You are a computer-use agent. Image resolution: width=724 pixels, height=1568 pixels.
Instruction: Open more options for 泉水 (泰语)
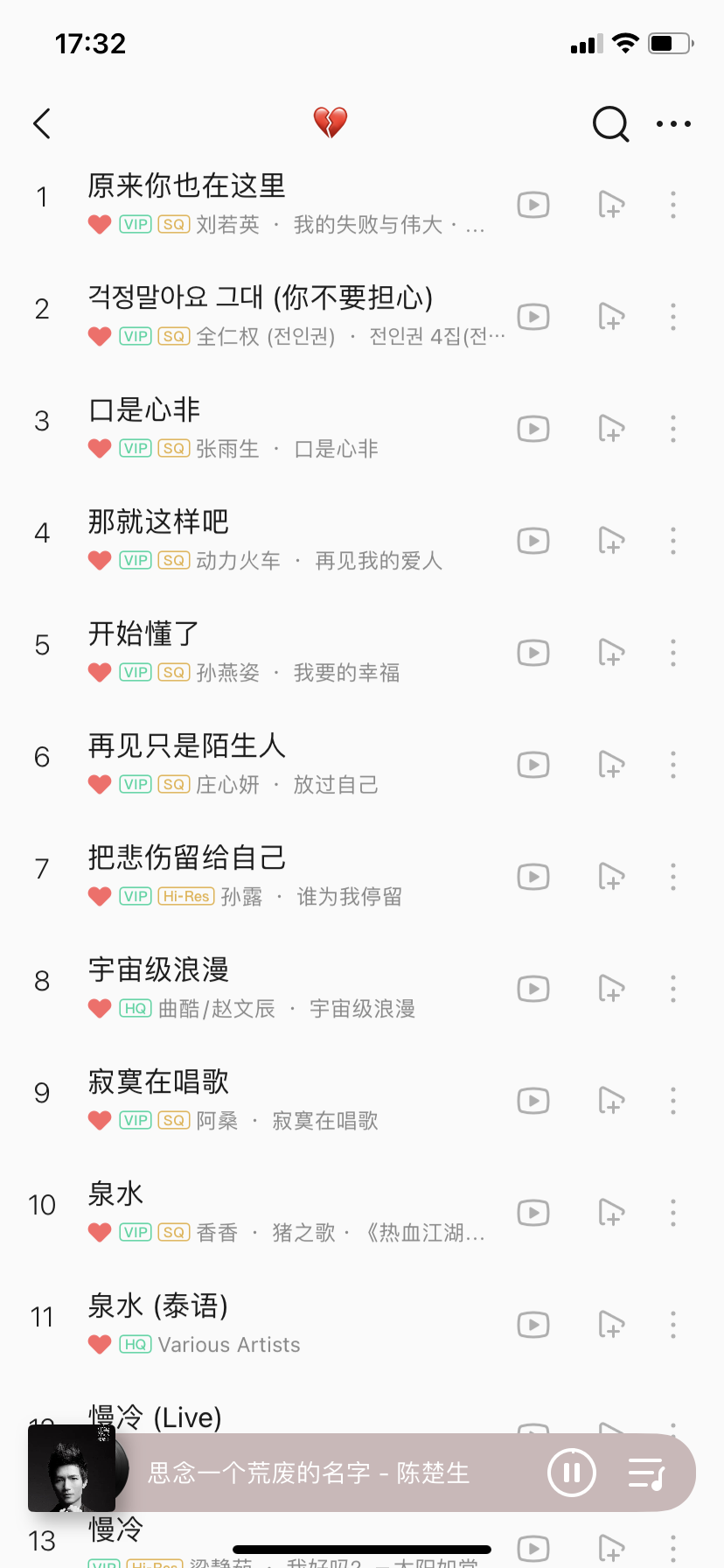[x=673, y=1325]
